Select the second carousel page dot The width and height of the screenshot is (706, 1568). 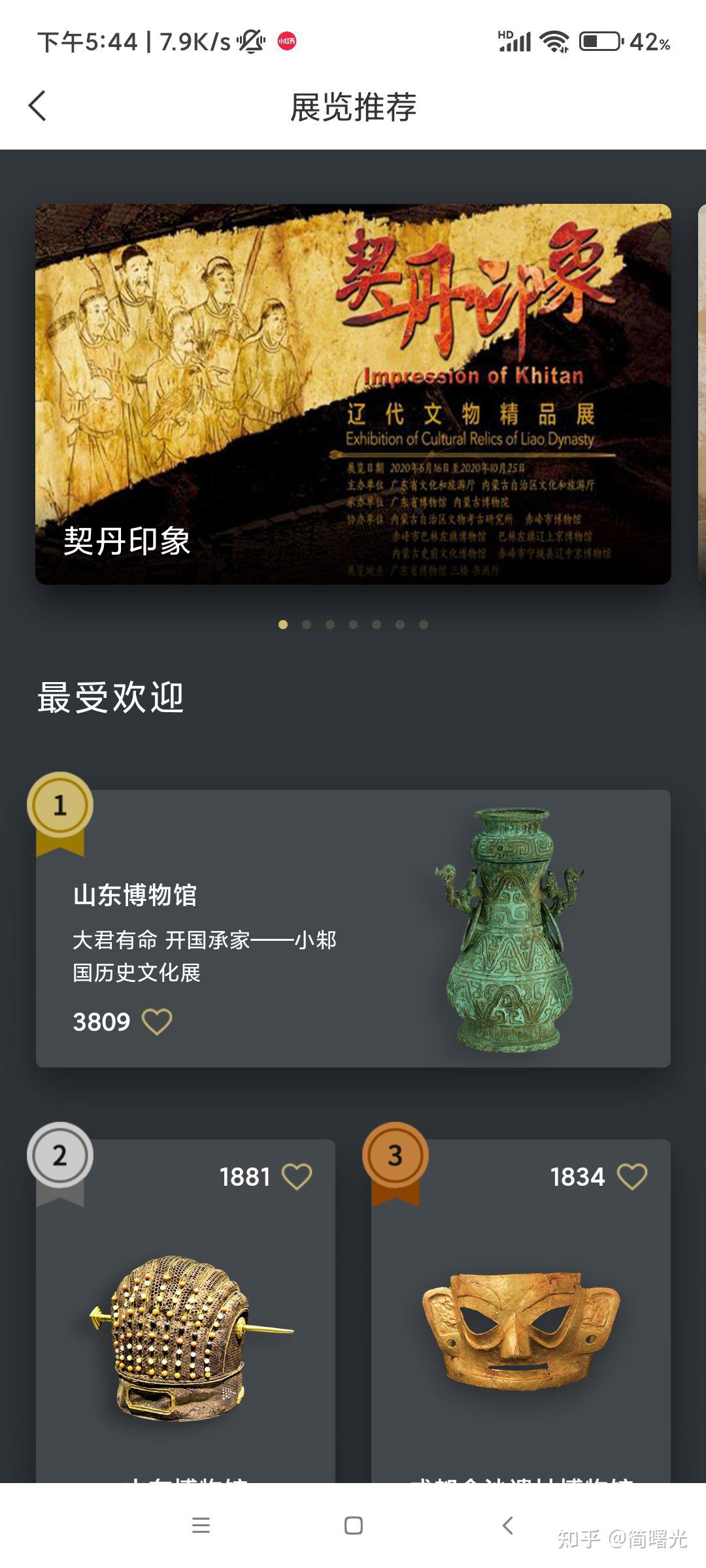pos(307,625)
